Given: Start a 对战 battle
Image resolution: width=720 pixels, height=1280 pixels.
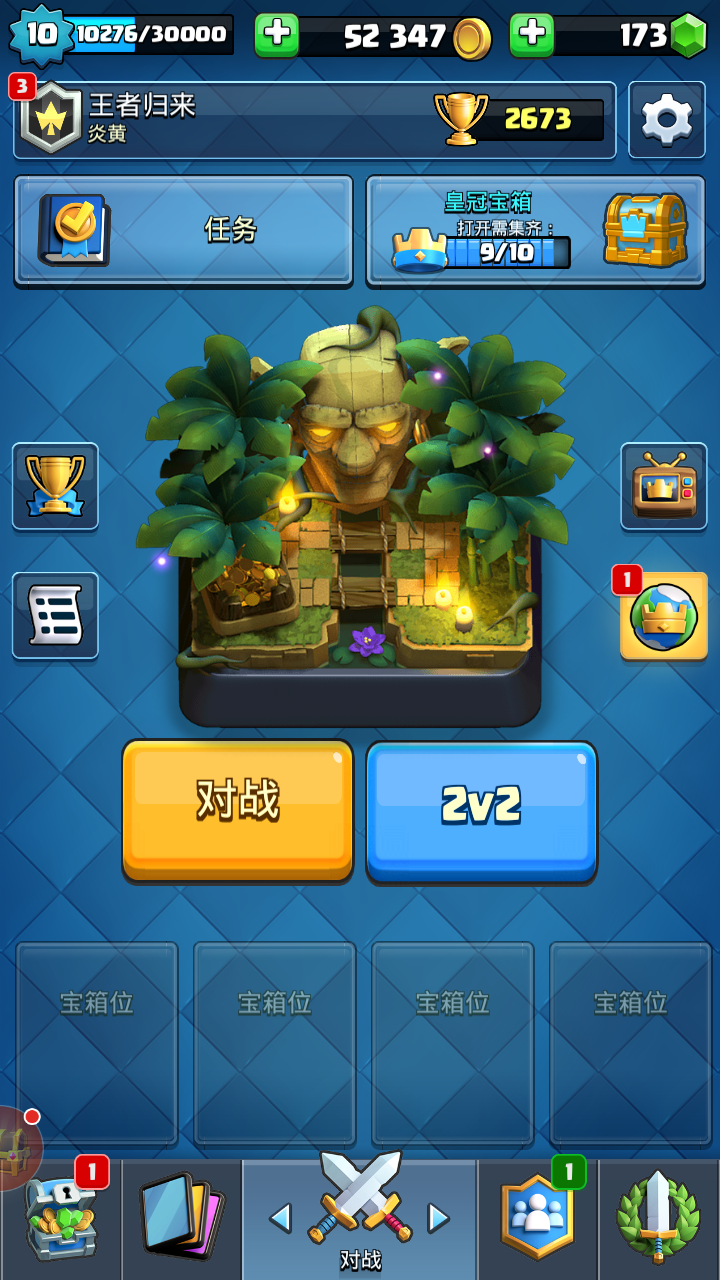Looking at the screenshot, I should pyautogui.click(x=238, y=810).
